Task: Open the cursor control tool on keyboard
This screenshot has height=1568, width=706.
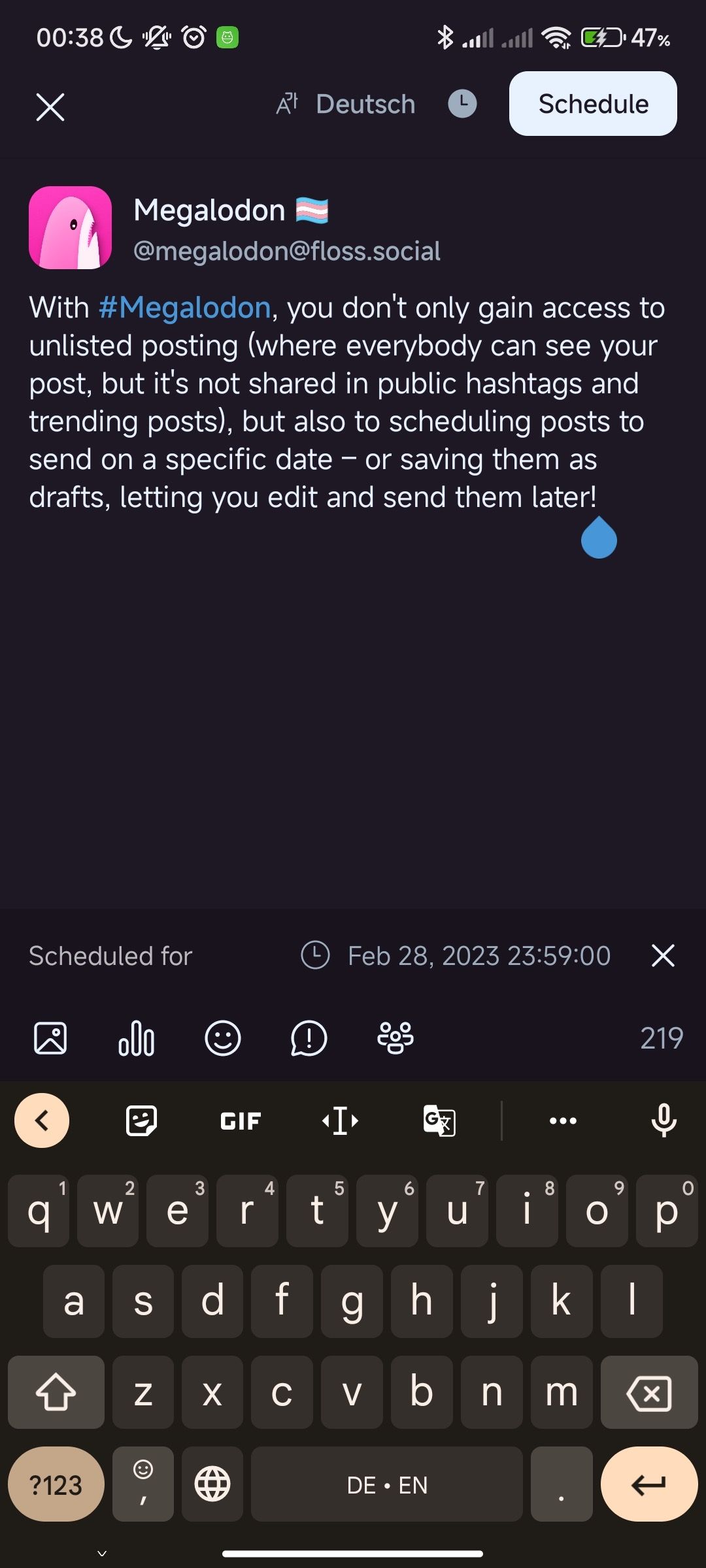Action: coord(339,1120)
